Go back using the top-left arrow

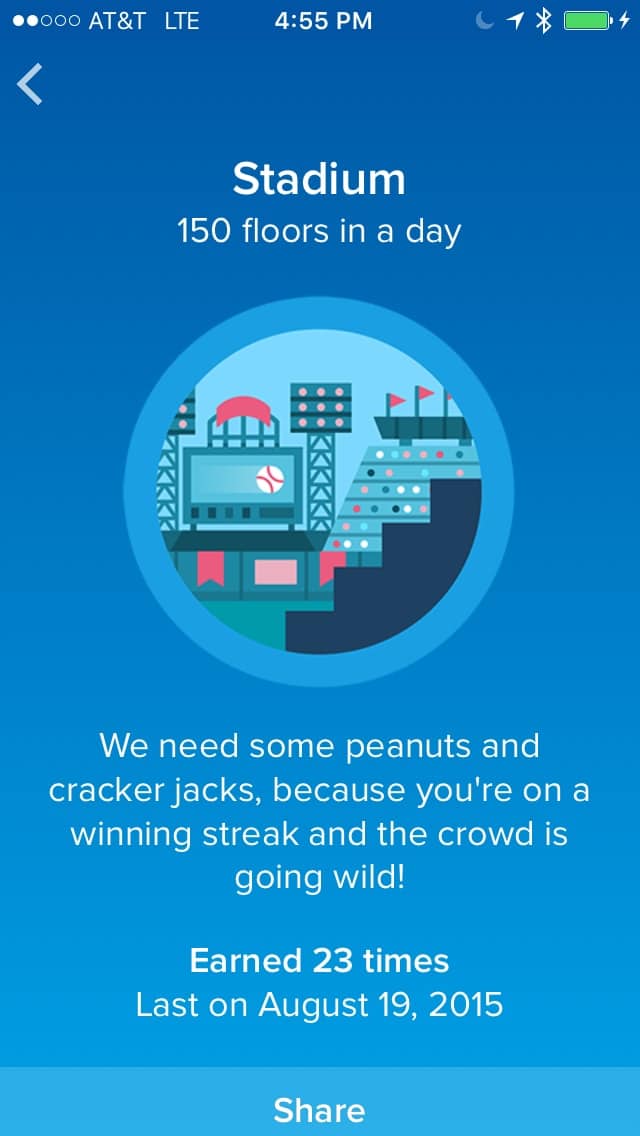click(30, 84)
